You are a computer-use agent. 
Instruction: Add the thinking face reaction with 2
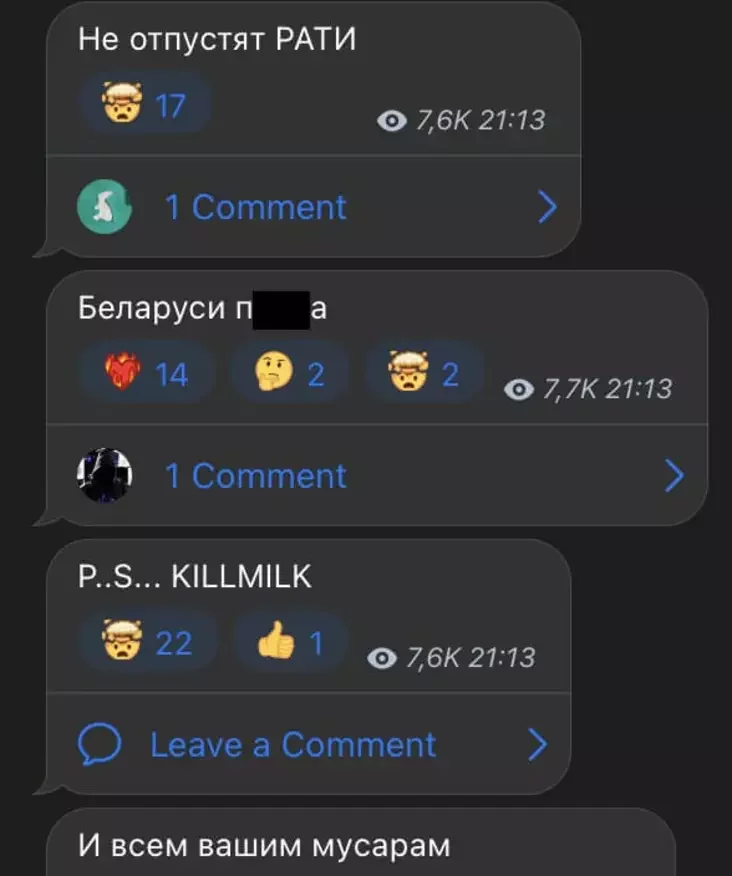[290, 374]
